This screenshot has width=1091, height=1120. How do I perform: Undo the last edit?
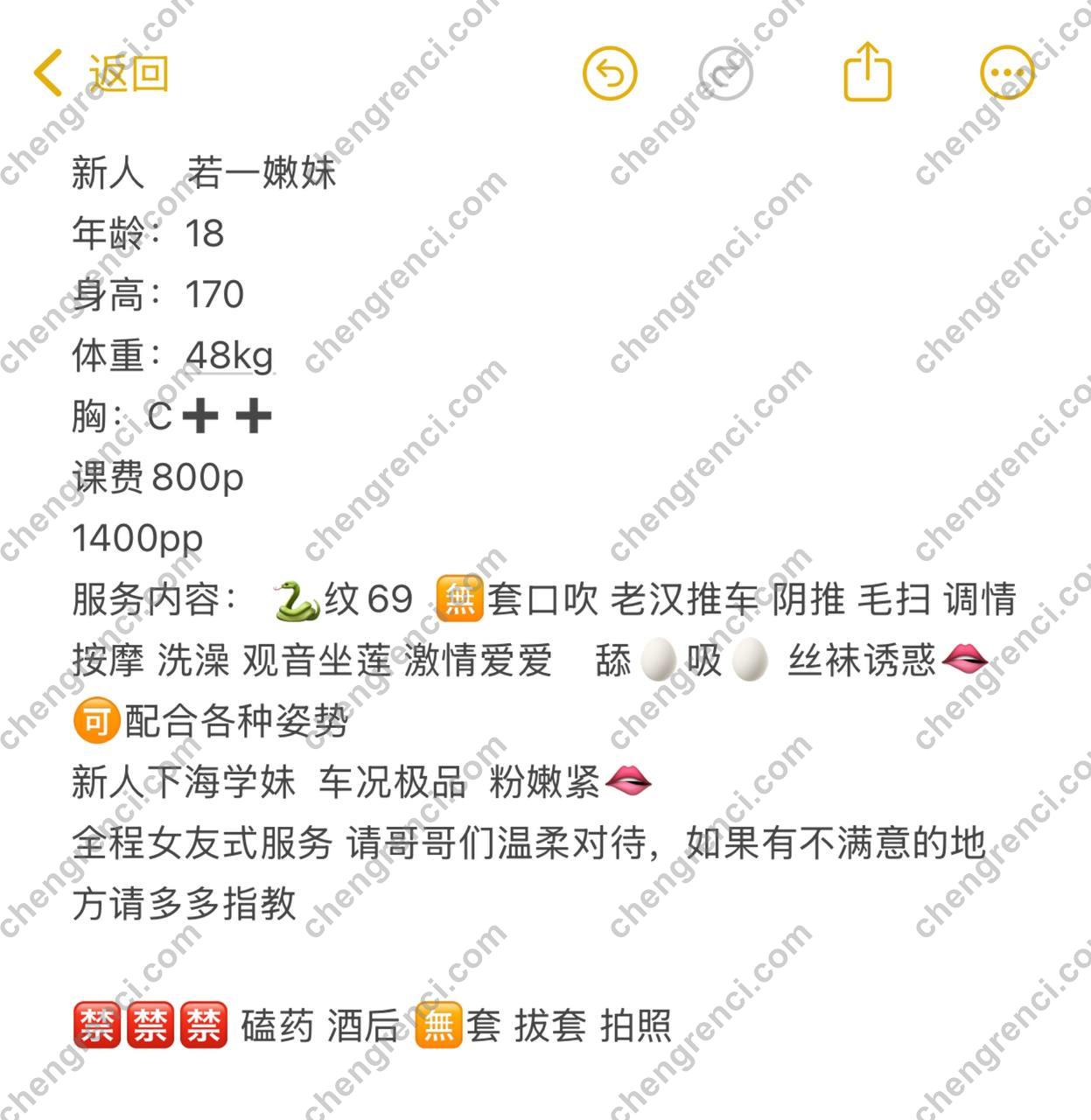610,73
